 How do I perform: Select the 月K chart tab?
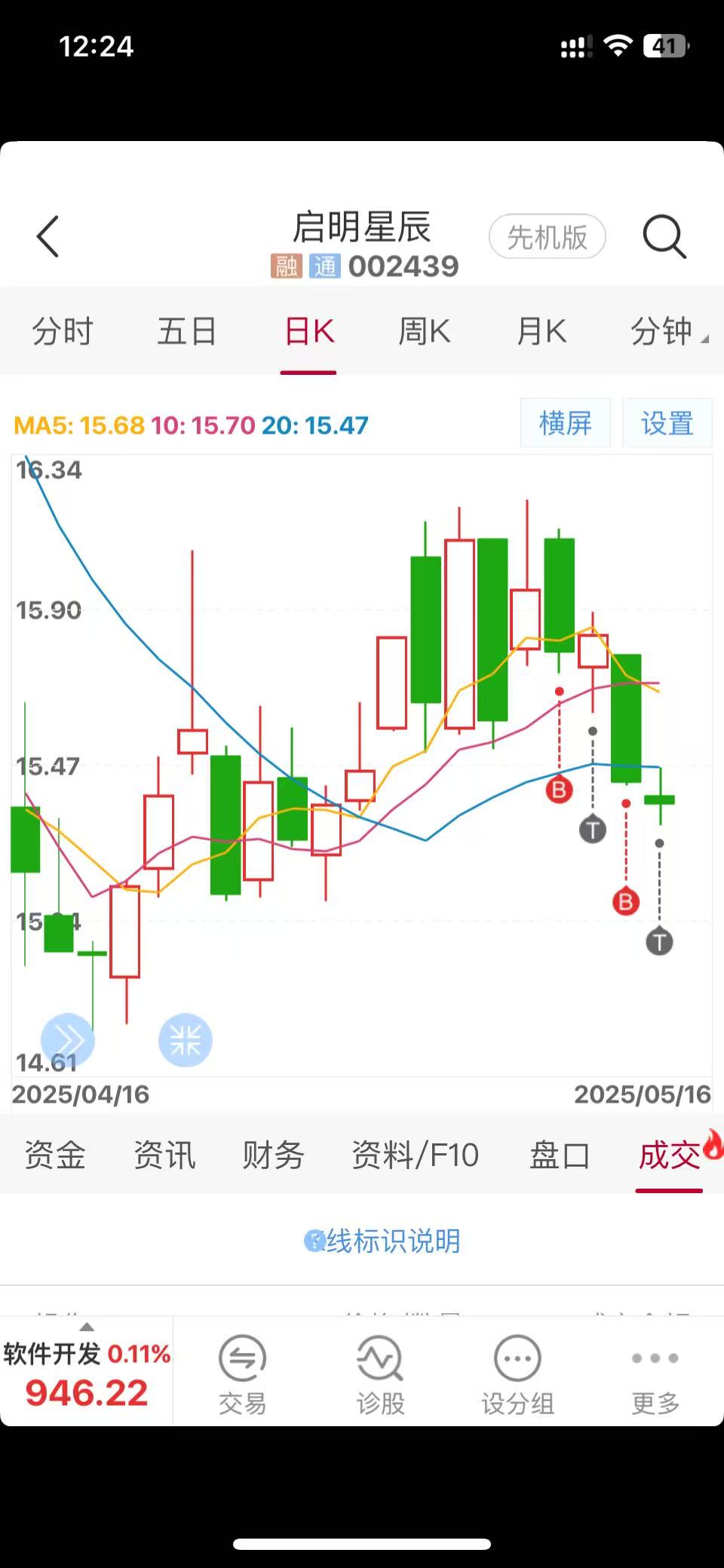click(x=541, y=332)
